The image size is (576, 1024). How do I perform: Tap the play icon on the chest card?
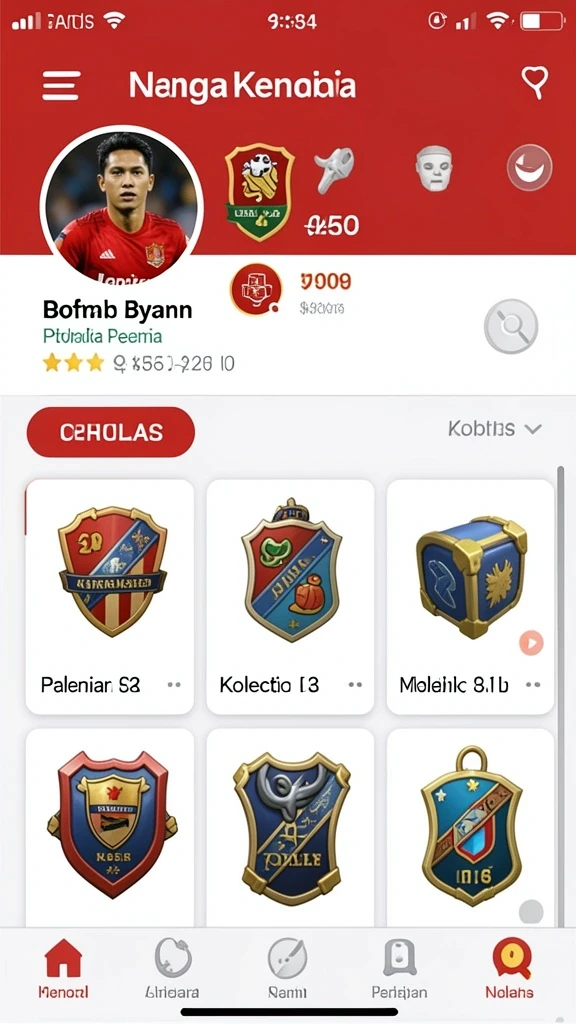pos(531,643)
